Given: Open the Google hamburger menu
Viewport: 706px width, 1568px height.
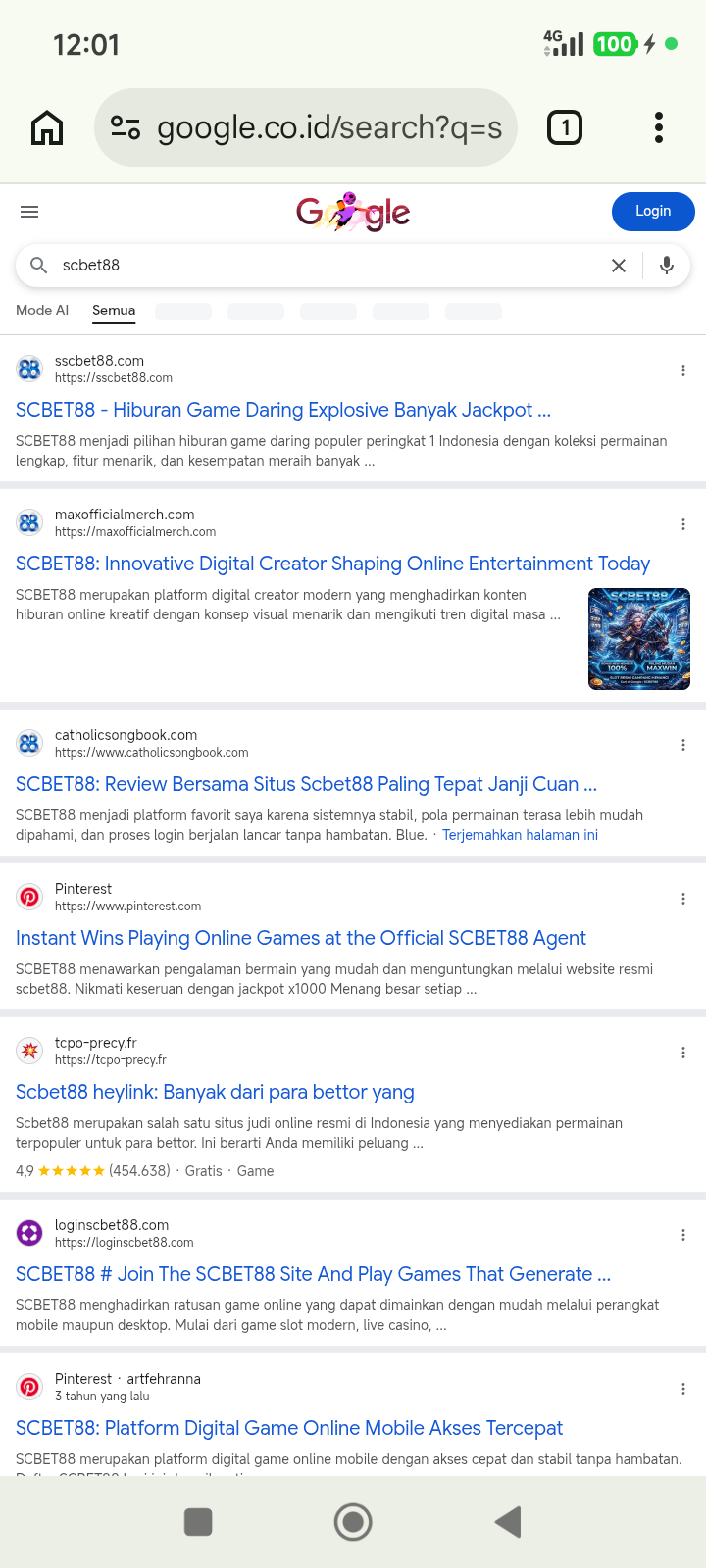Looking at the screenshot, I should click(x=29, y=212).
